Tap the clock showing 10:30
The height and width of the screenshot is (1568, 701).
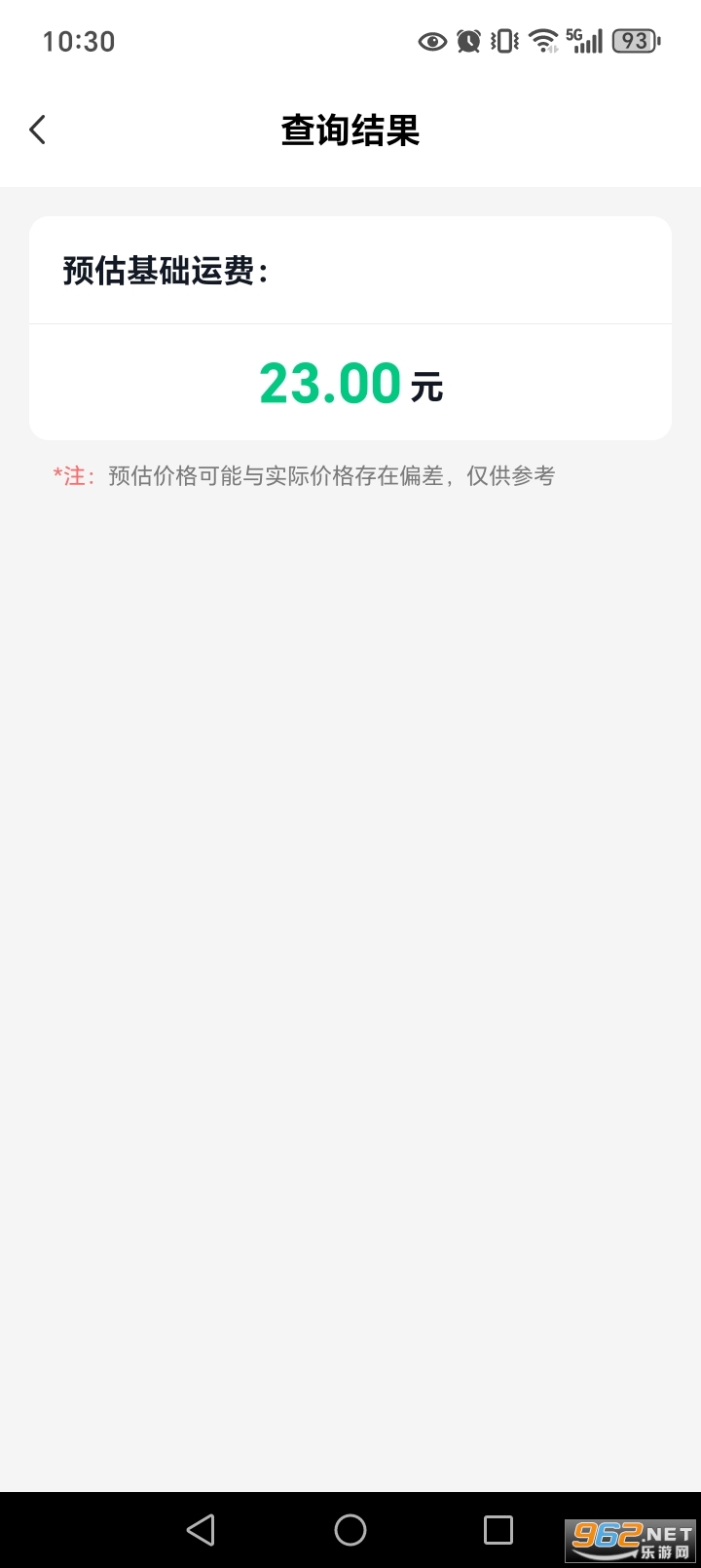(x=78, y=41)
